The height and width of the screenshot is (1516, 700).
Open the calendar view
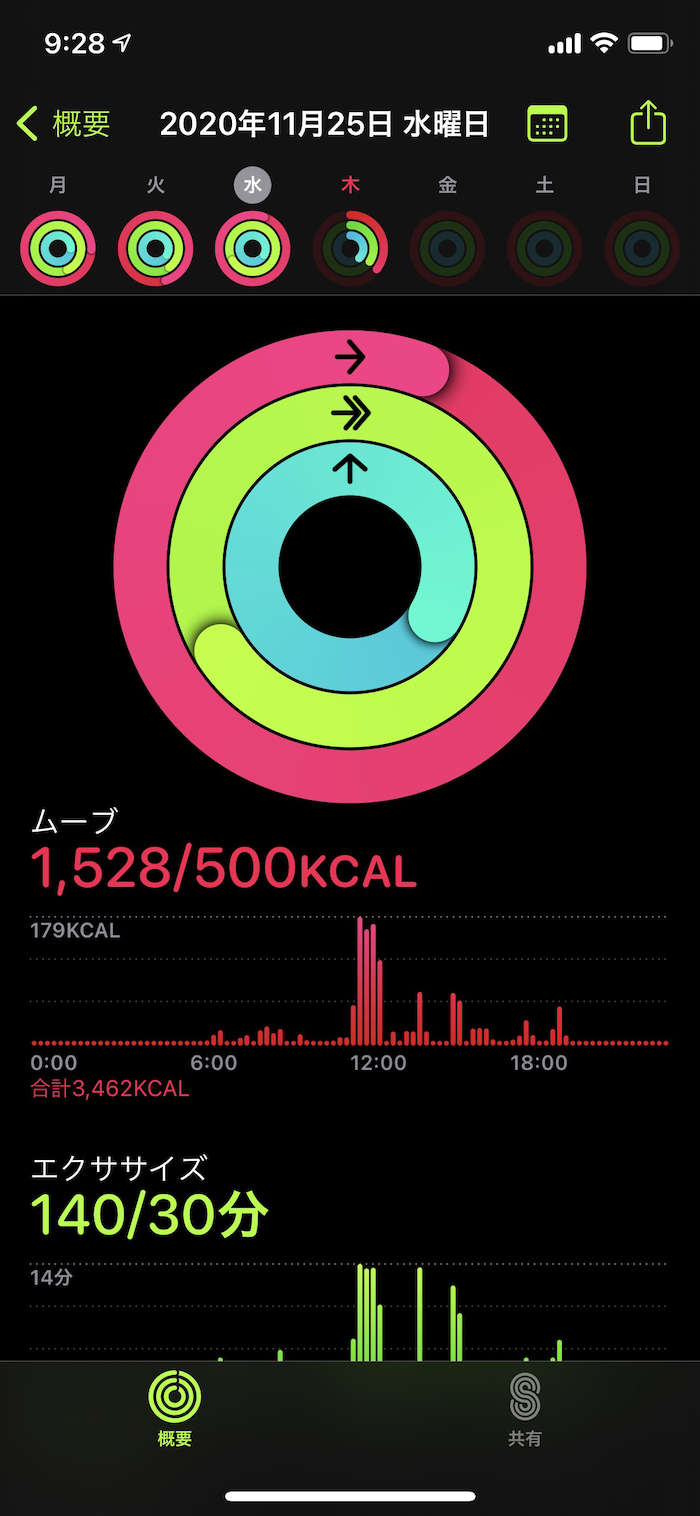pos(547,124)
